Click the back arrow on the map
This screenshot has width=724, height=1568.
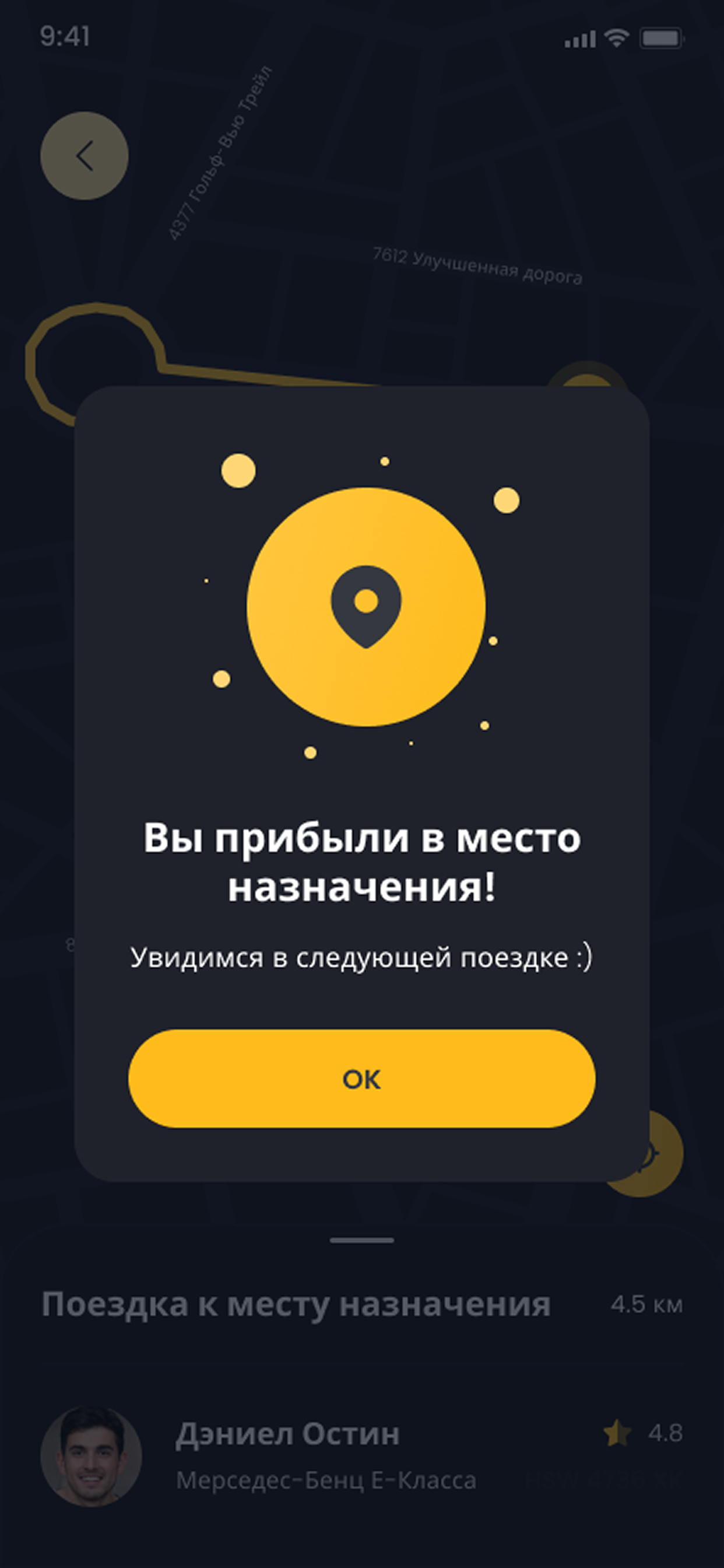pos(85,156)
